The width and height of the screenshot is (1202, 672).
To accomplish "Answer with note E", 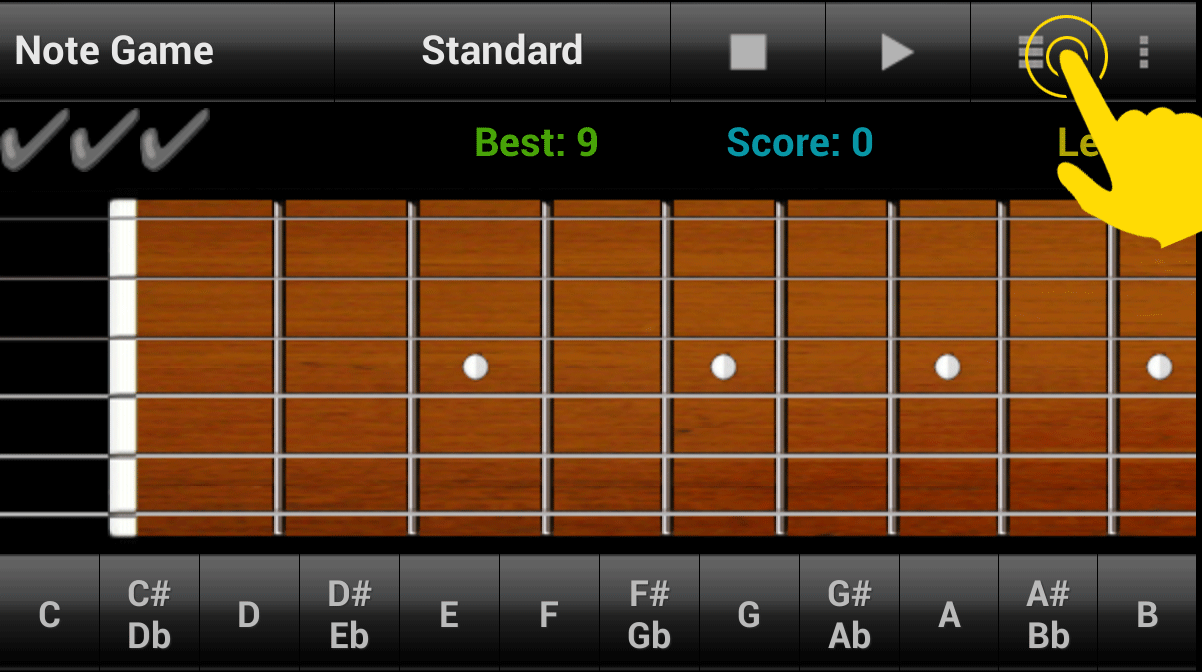I will [x=449, y=614].
